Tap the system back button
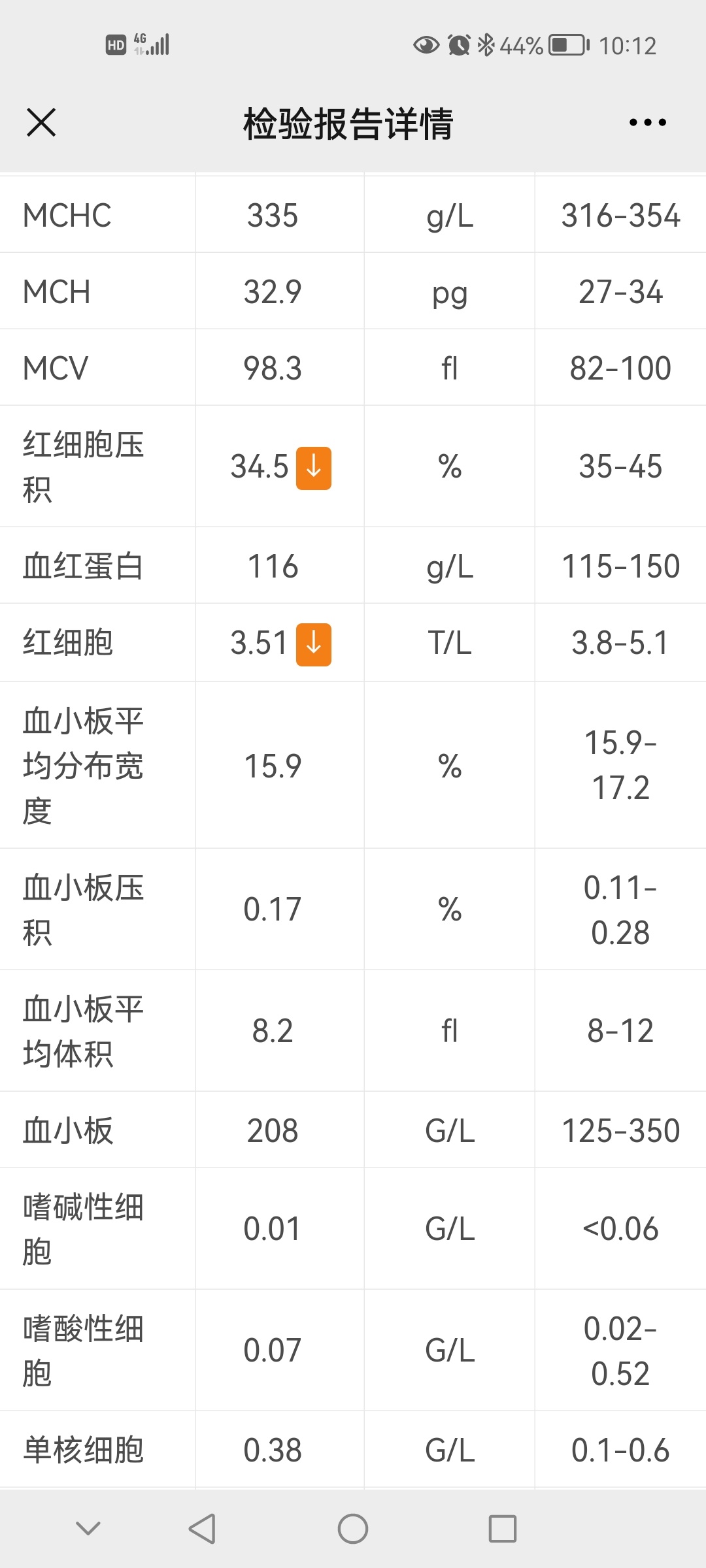Screen dimensions: 706x1568 pyautogui.click(x=202, y=1529)
